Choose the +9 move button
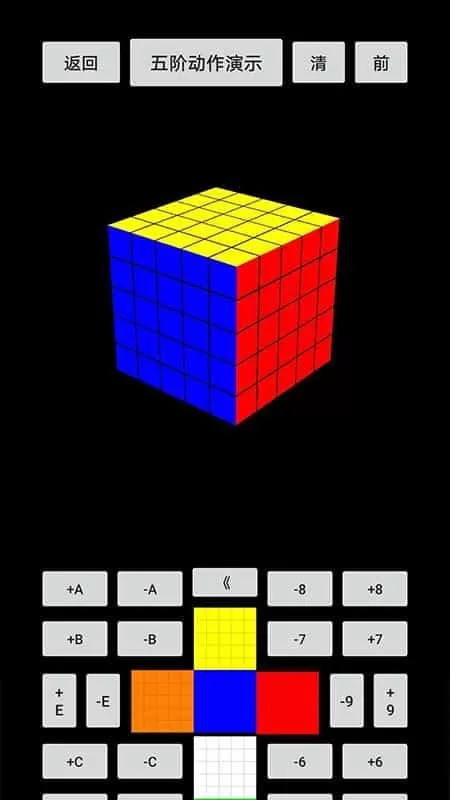This screenshot has width=450, height=800. [x=390, y=701]
